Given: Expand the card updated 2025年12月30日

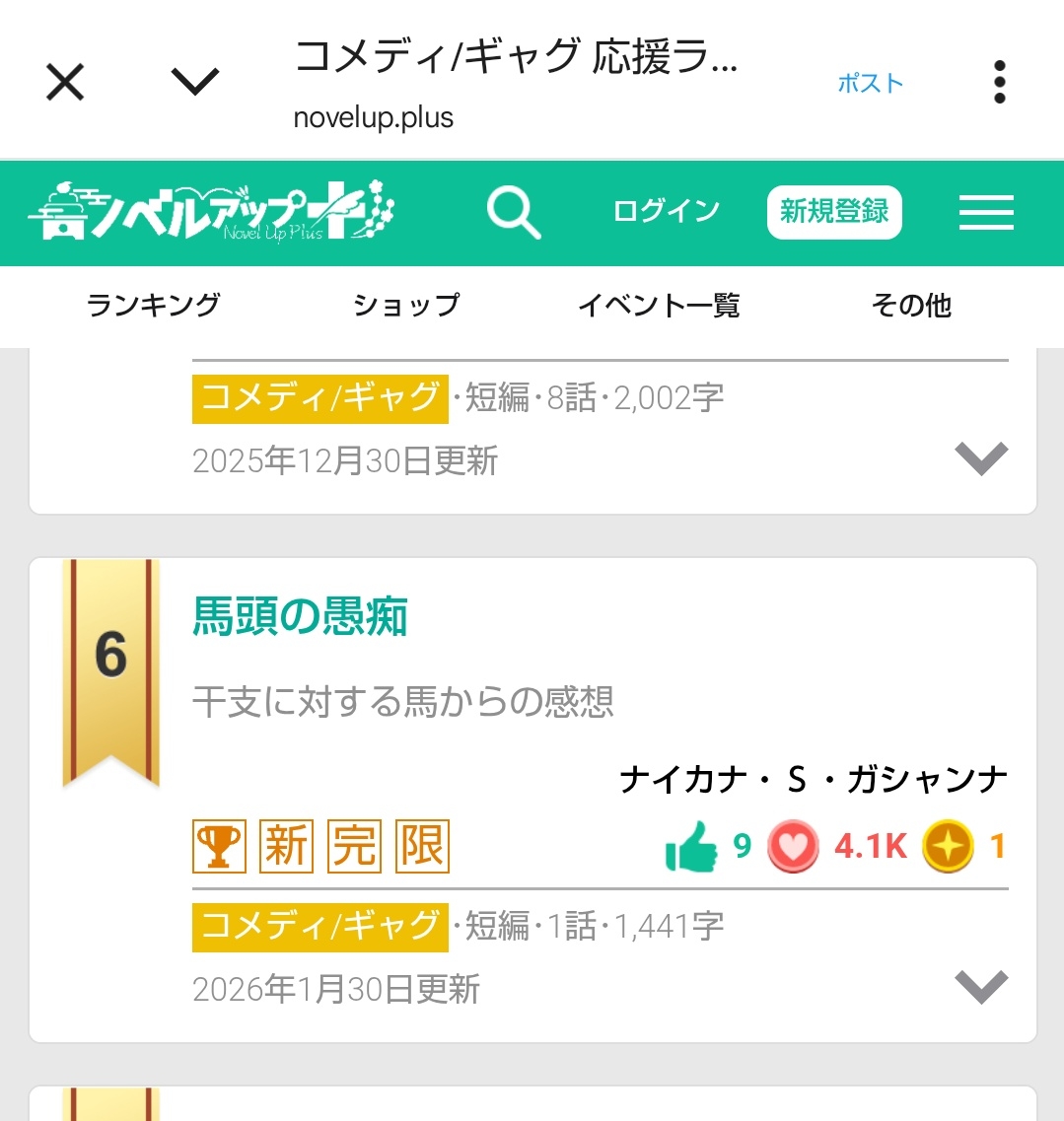Looking at the screenshot, I should (x=981, y=457).
